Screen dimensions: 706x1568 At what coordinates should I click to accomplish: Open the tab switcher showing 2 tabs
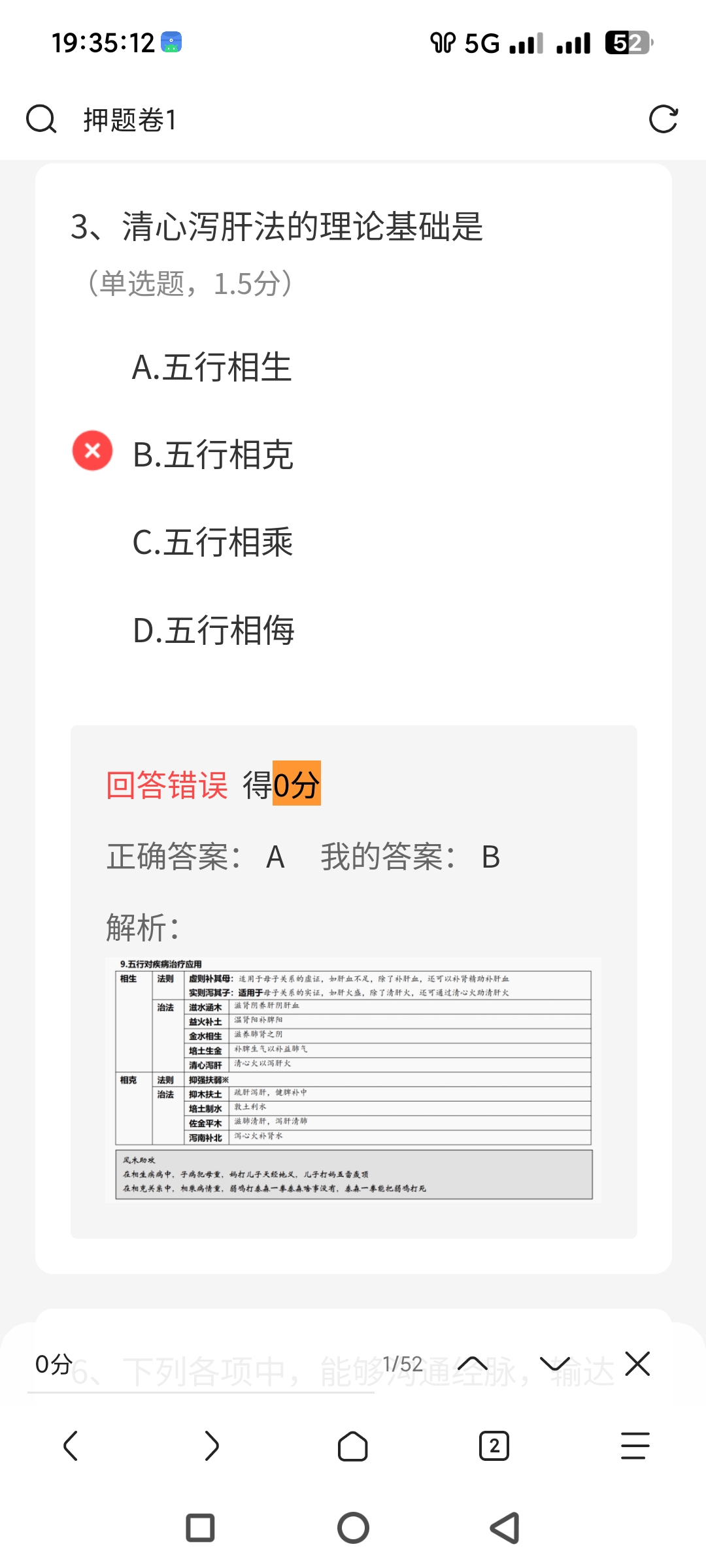494,1445
